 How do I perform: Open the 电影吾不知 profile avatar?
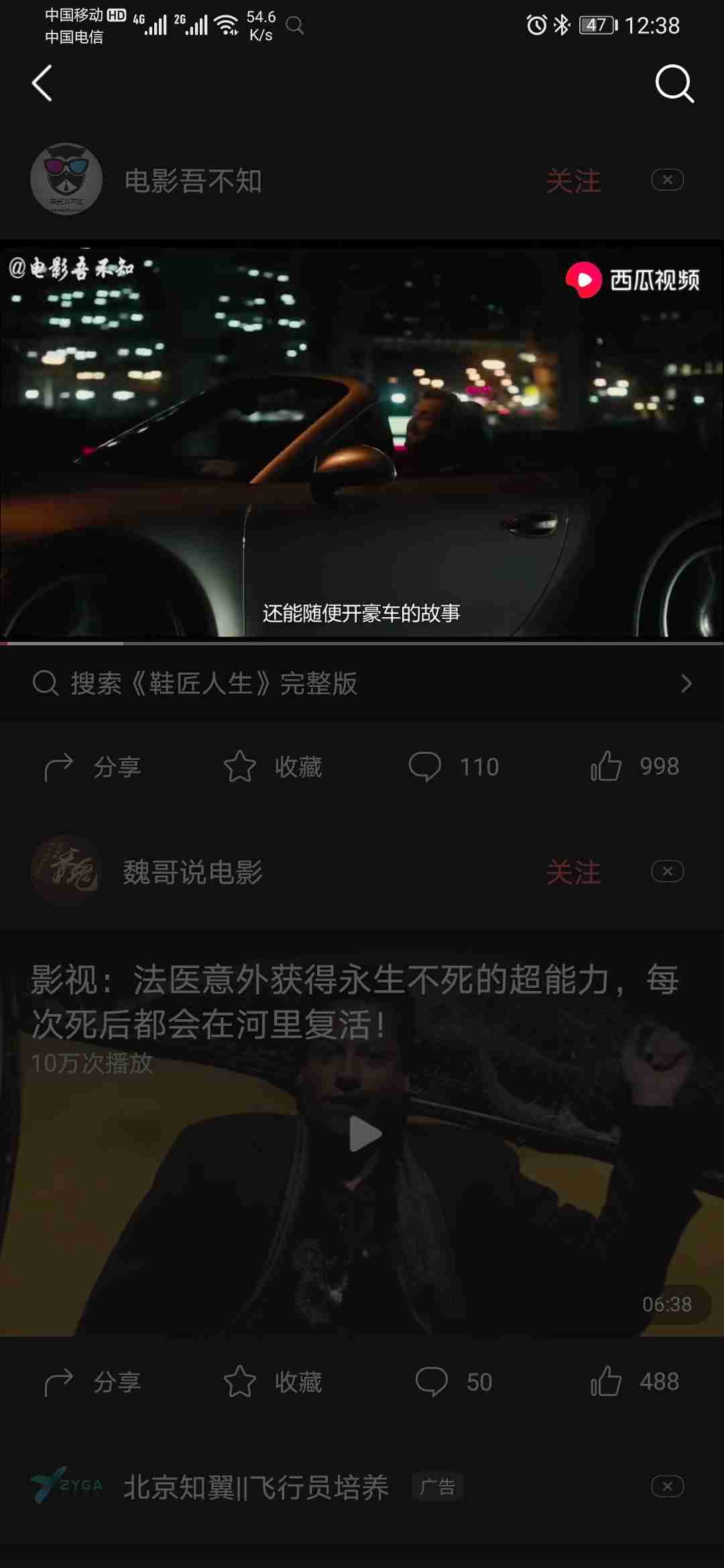click(66, 180)
